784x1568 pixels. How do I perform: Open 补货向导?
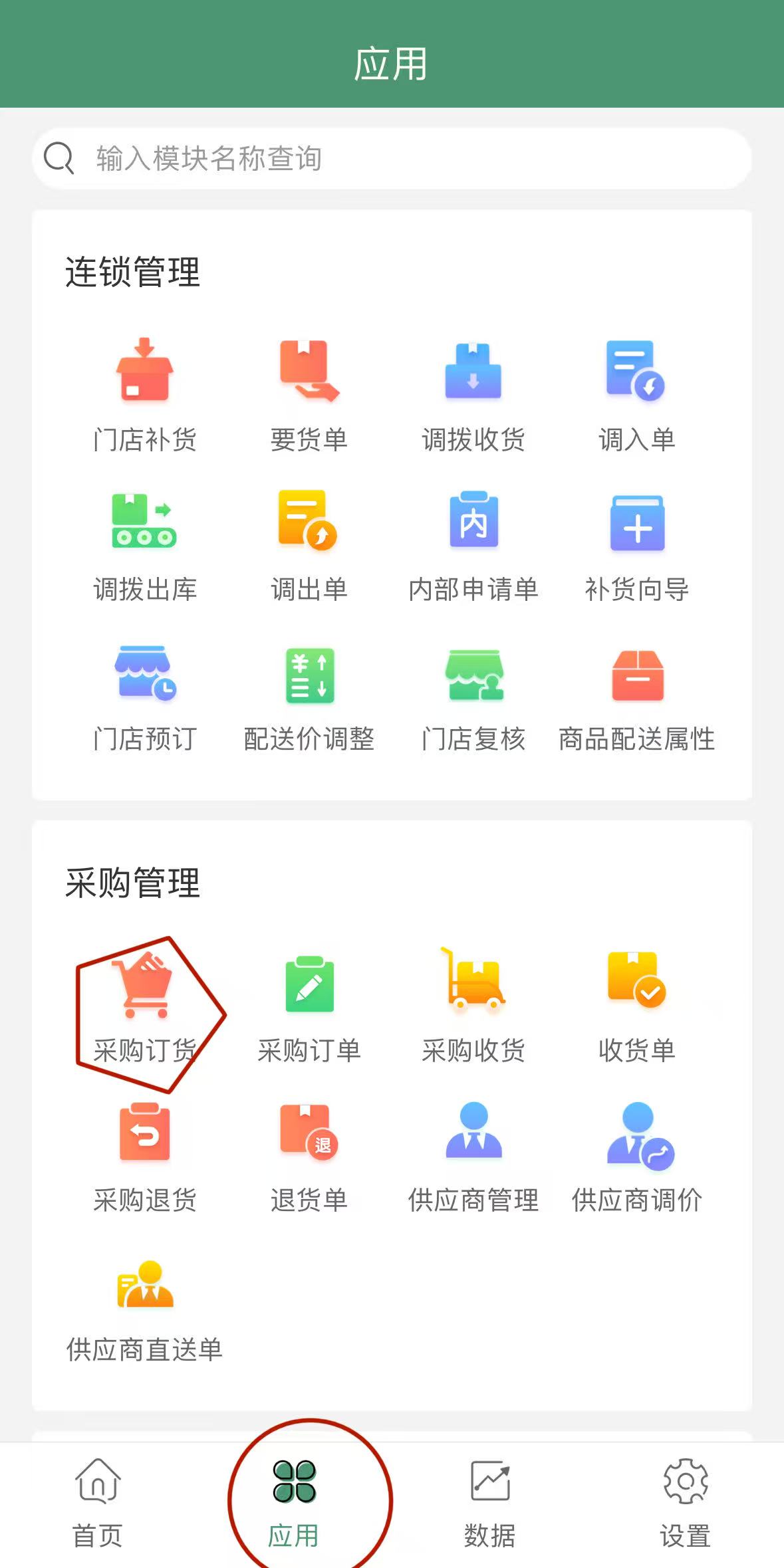637,546
